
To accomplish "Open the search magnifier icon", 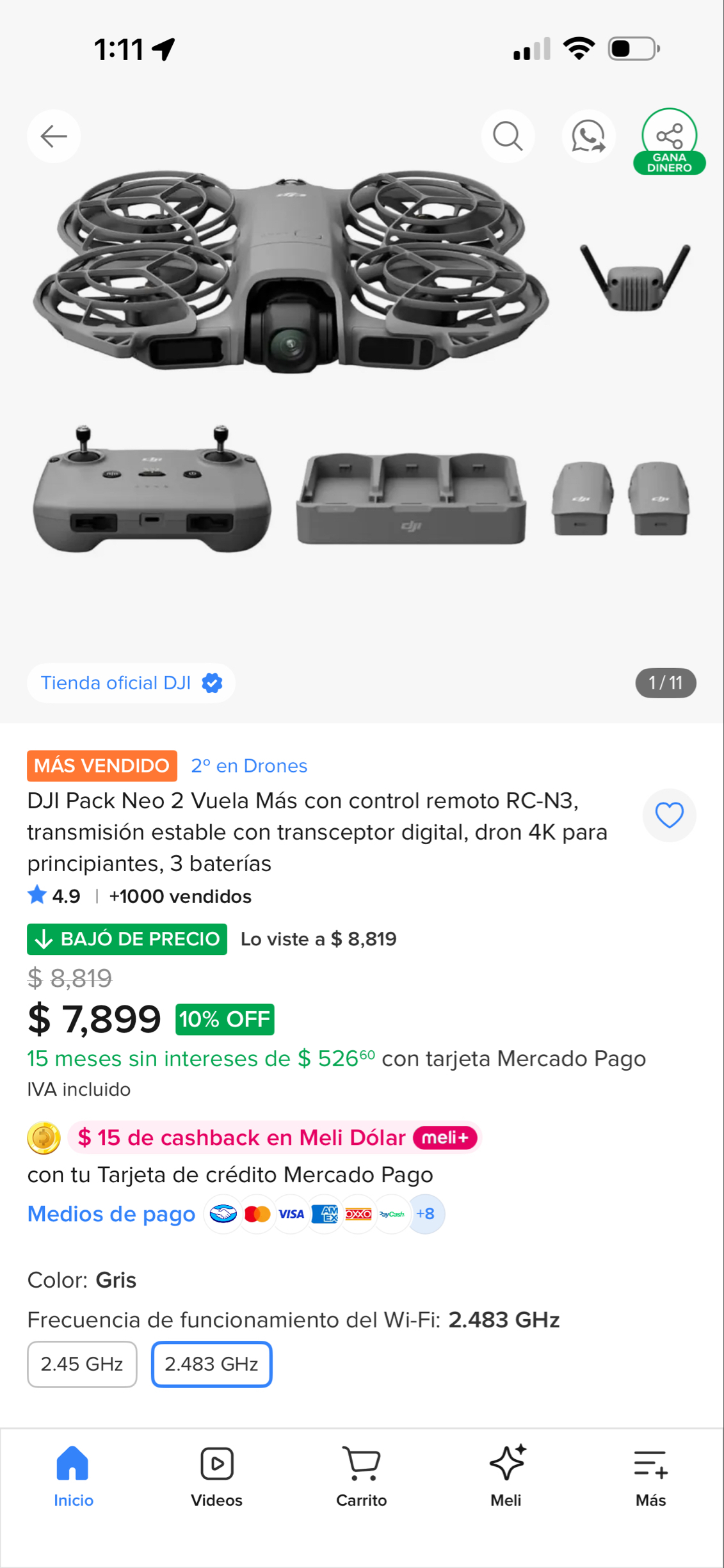I will [x=508, y=136].
